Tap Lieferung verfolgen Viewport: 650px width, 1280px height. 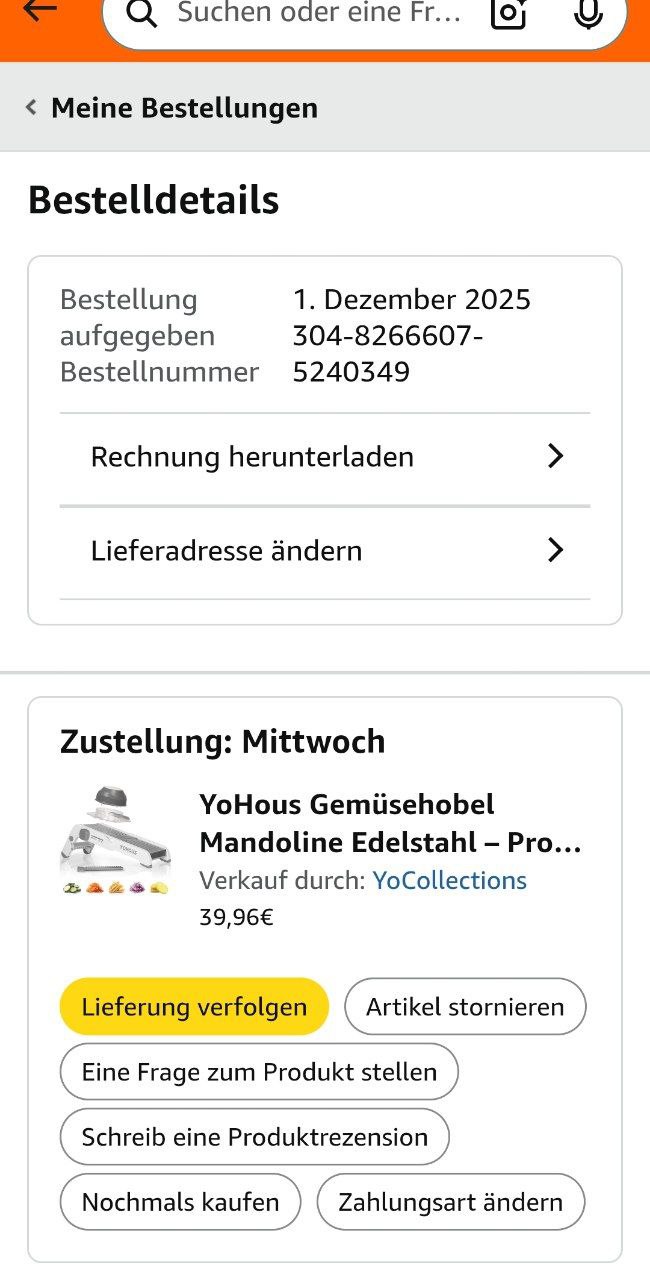coord(194,1007)
